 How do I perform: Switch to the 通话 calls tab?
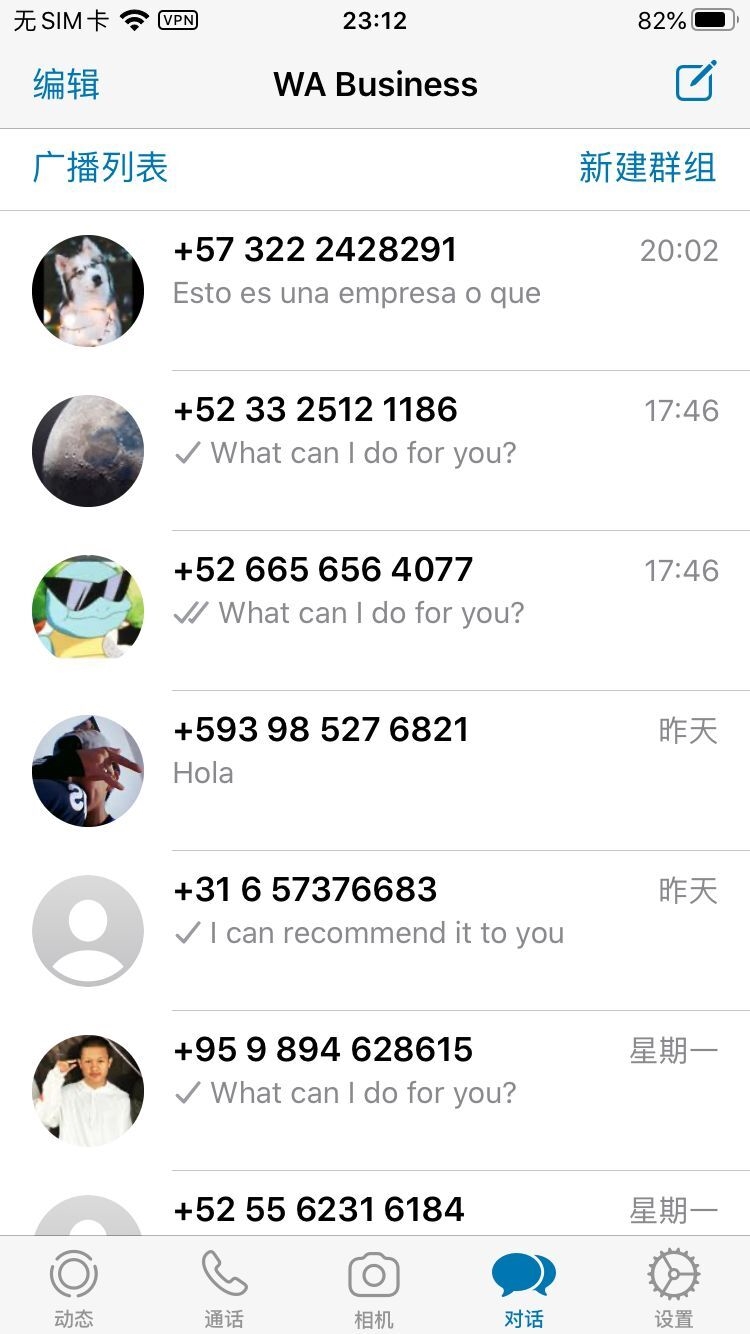(x=224, y=1288)
